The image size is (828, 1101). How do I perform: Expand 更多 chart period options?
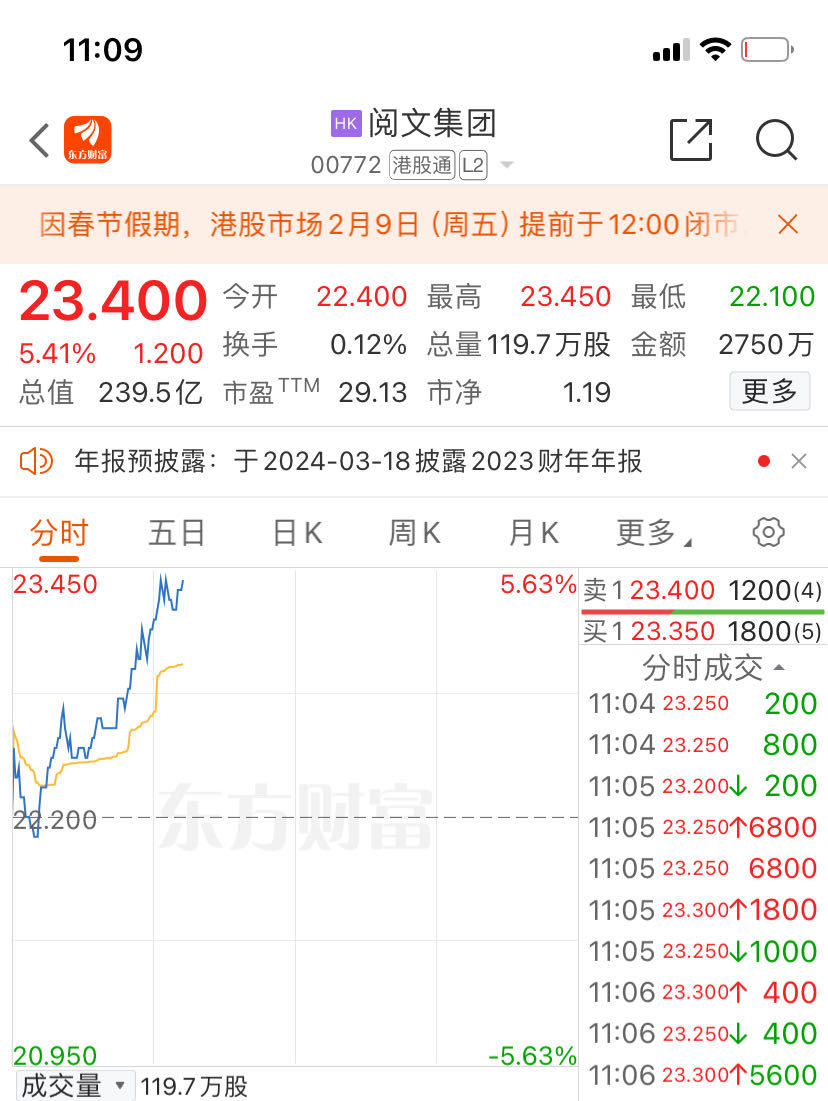652,533
